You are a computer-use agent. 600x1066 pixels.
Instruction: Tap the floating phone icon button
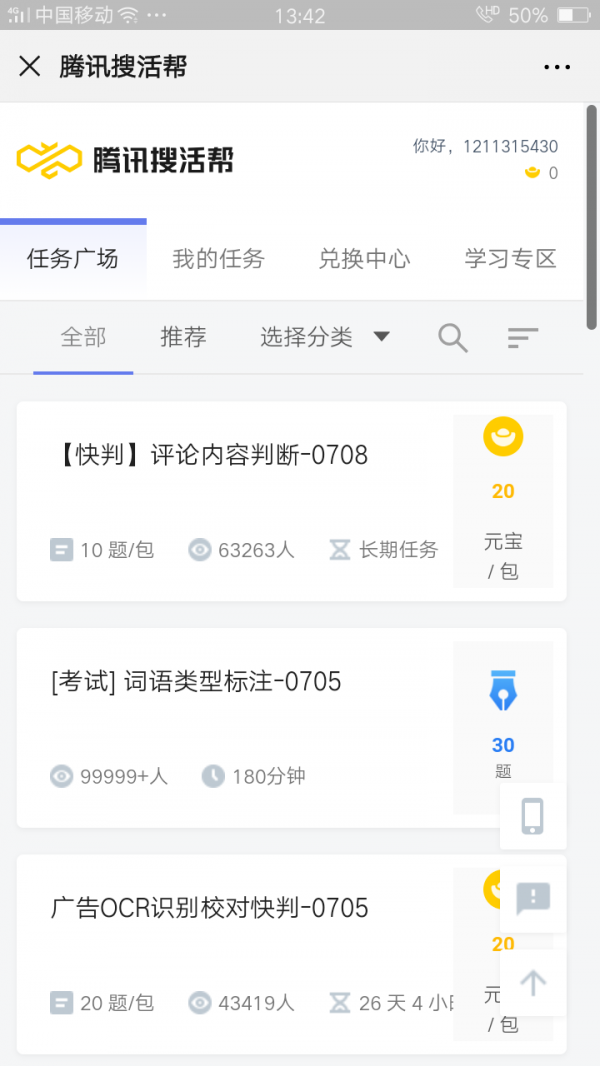click(533, 816)
